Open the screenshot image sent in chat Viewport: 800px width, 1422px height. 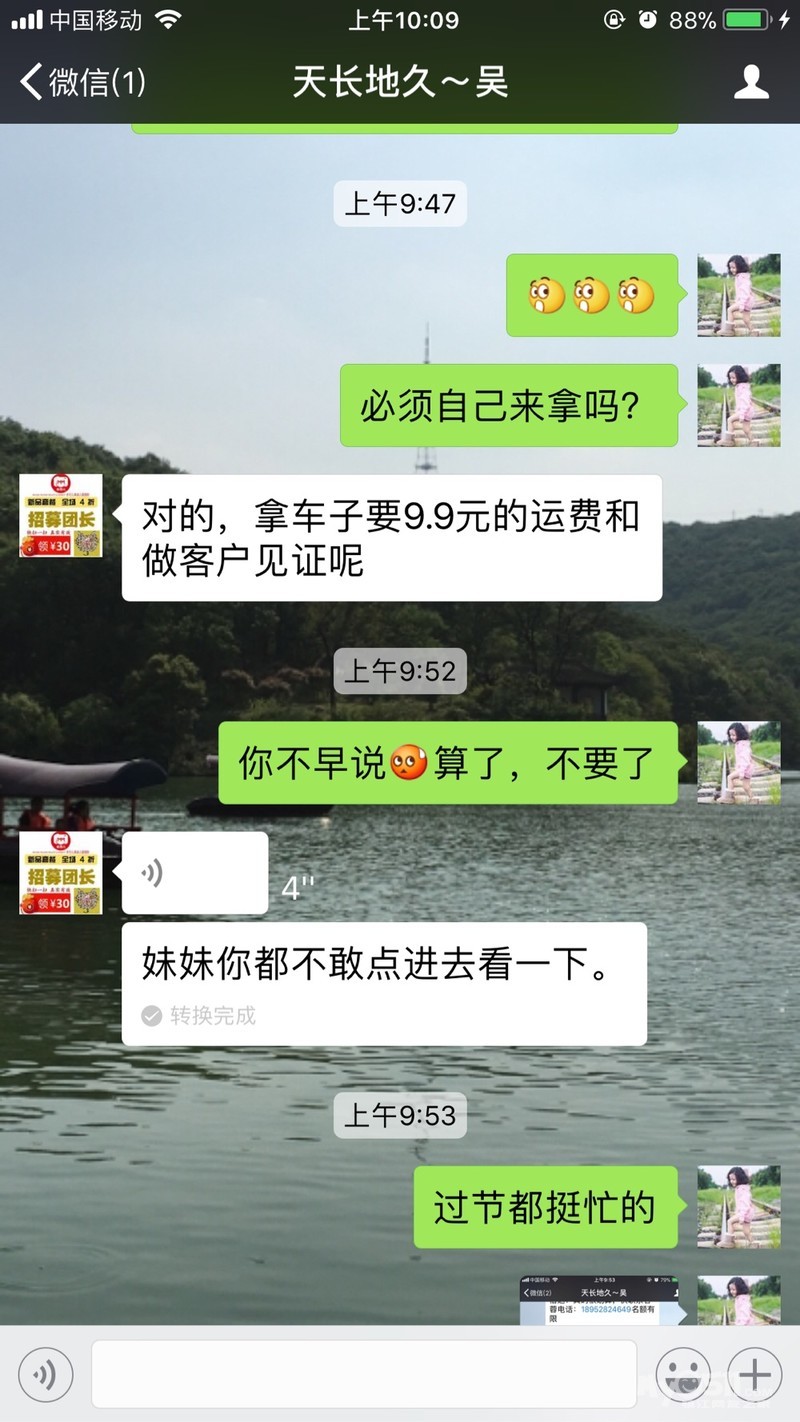598,1300
